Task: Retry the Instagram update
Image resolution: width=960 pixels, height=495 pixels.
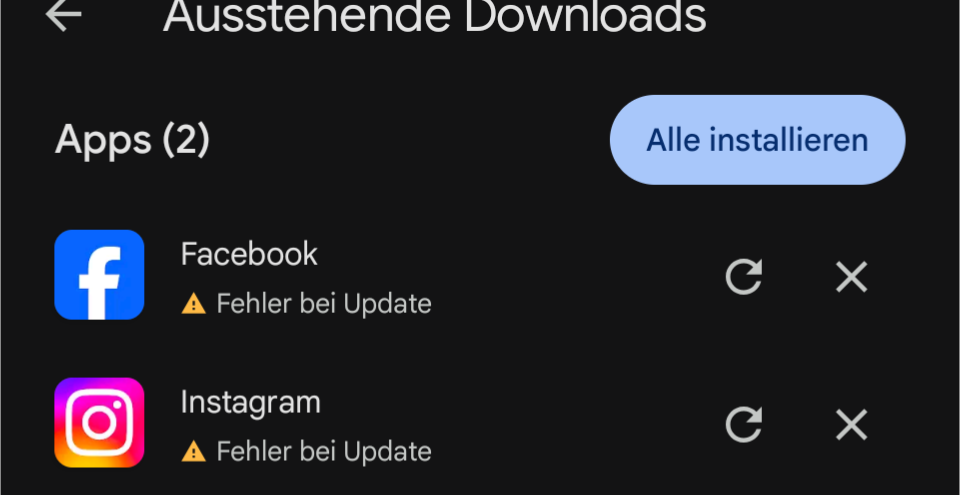Action: click(743, 425)
